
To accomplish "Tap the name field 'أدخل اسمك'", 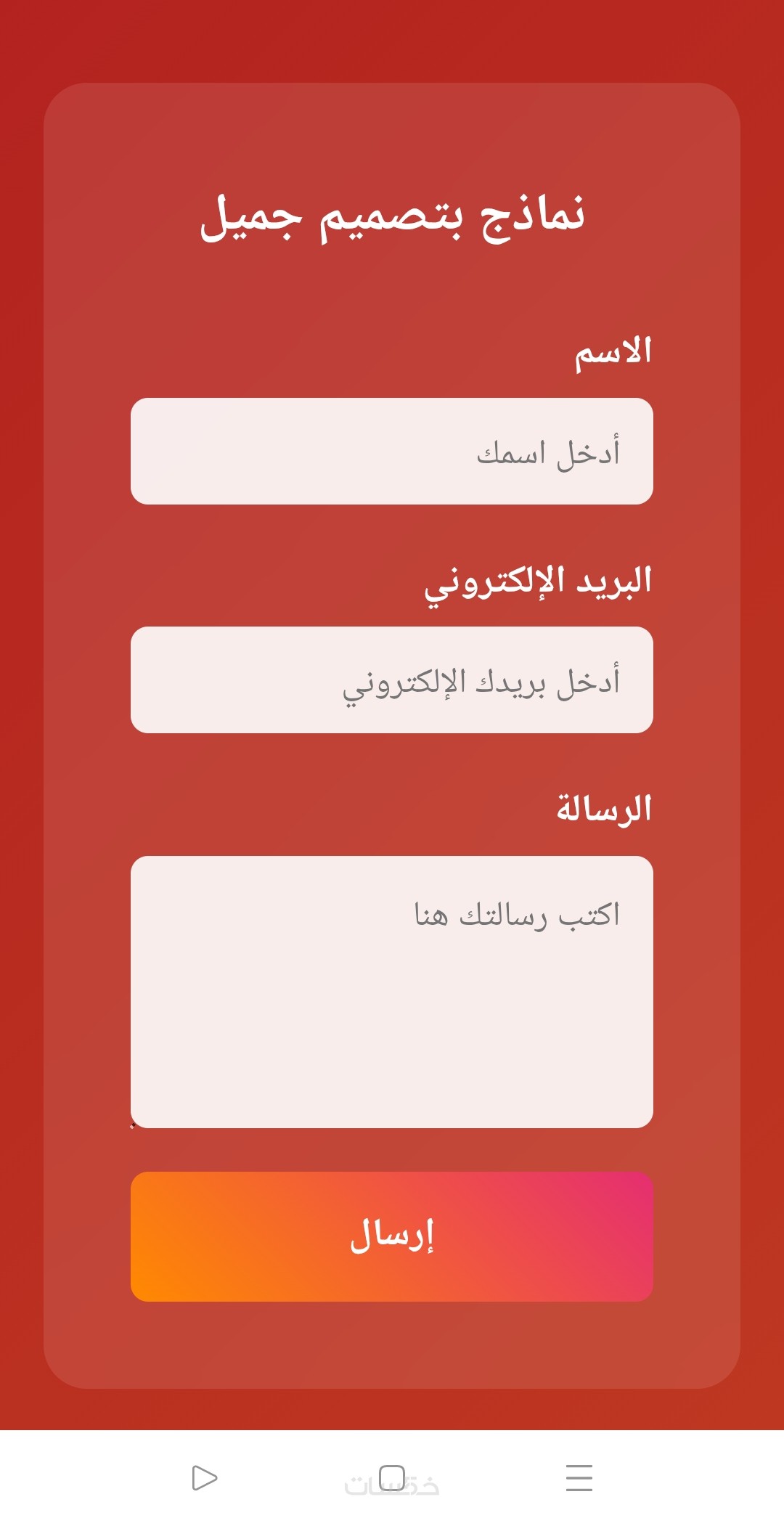I will 392,451.
